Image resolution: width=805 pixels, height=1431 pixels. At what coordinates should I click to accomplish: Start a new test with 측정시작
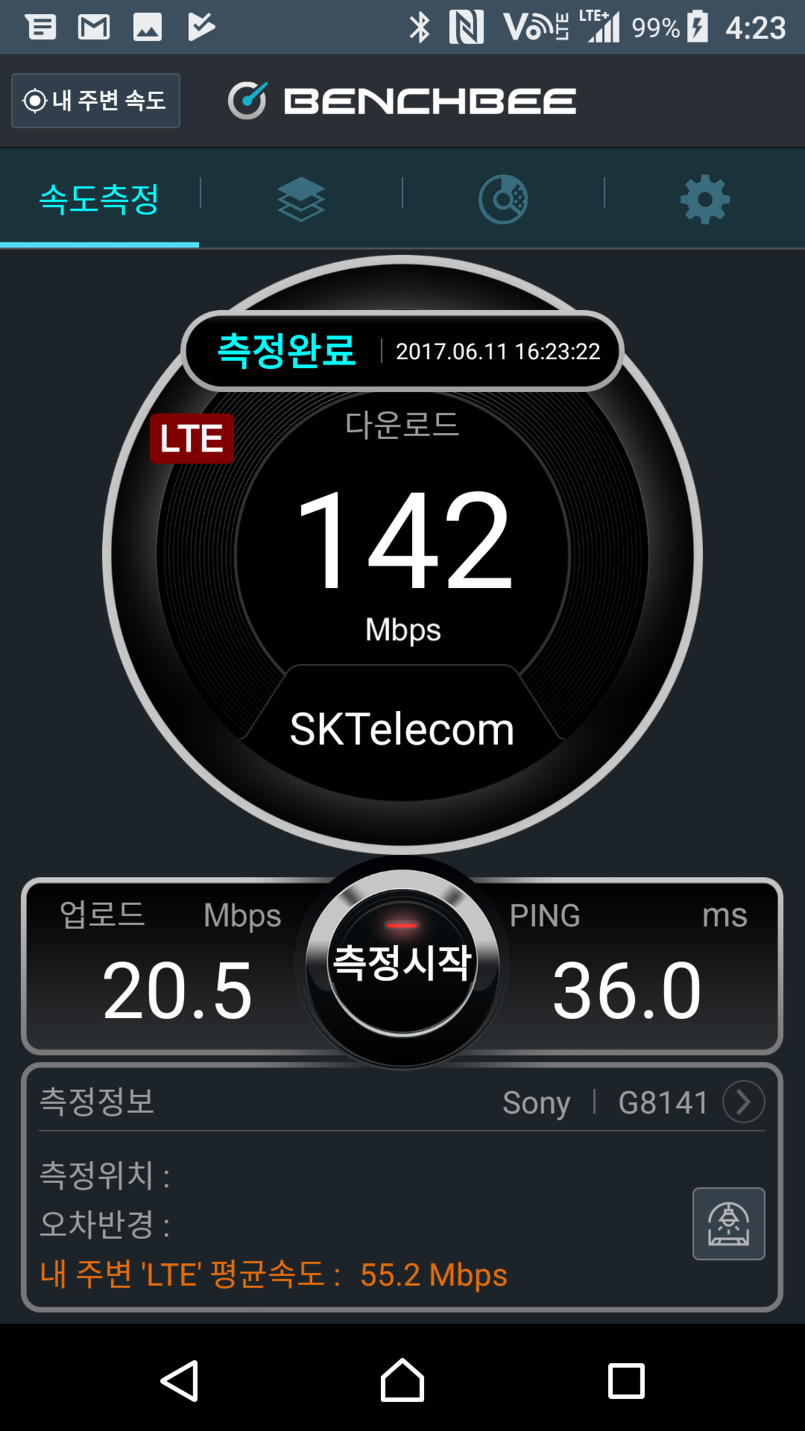point(402,963)
